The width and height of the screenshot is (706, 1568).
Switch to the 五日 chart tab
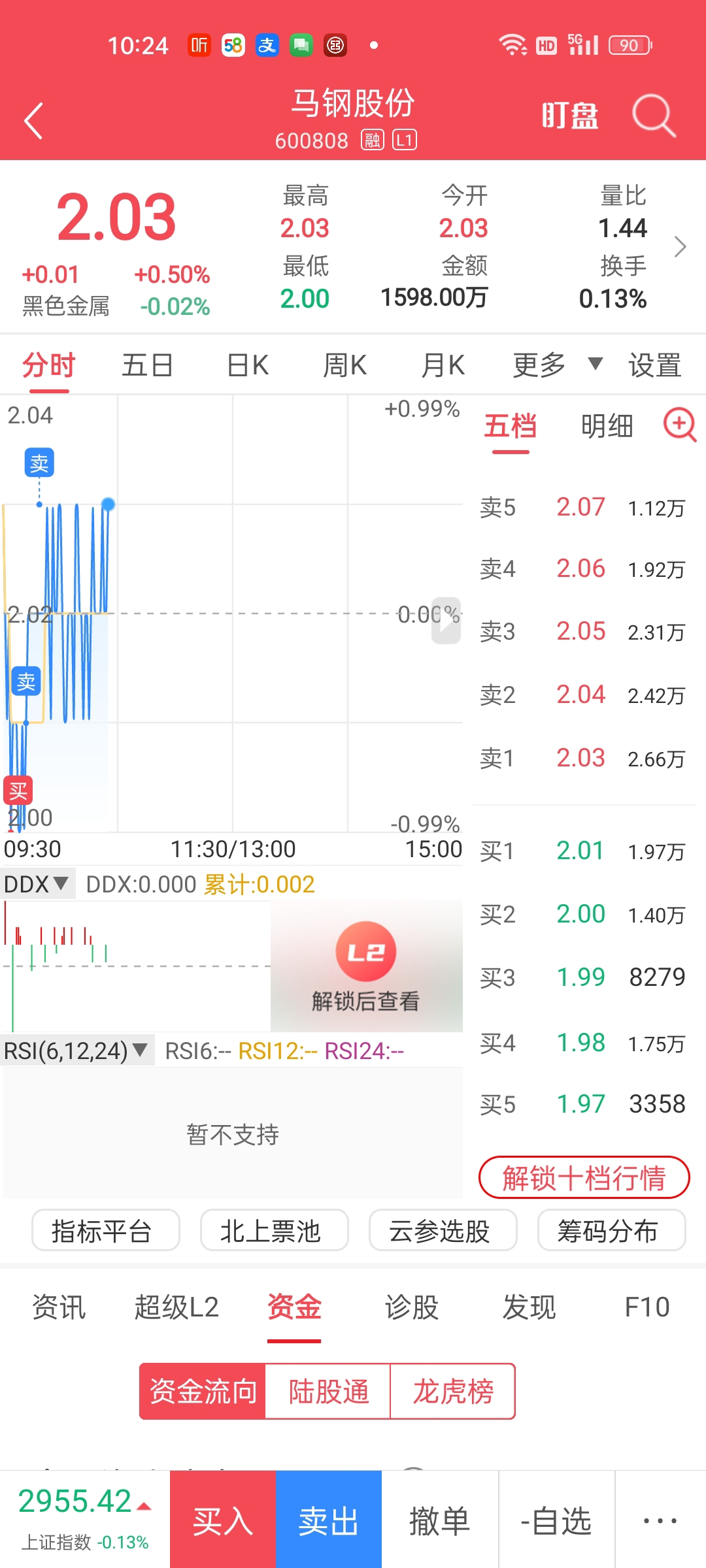(x=147, y=365)
